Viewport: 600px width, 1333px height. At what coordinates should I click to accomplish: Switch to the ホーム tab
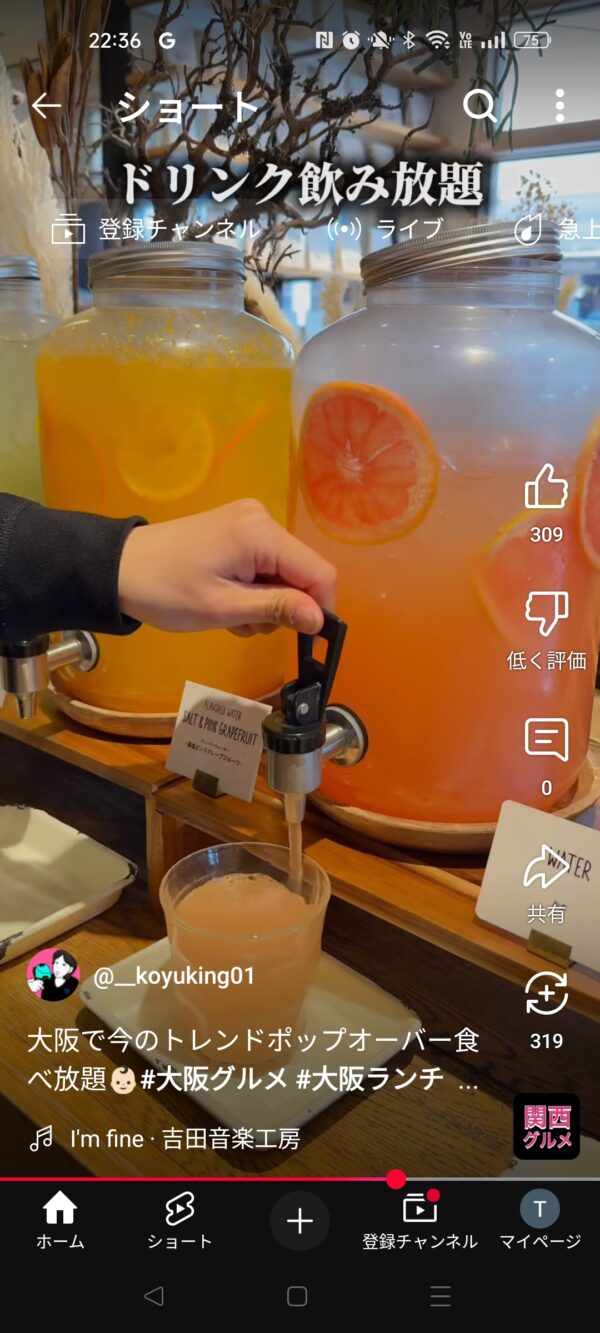pyautogui.click(x=60, y=1221)
